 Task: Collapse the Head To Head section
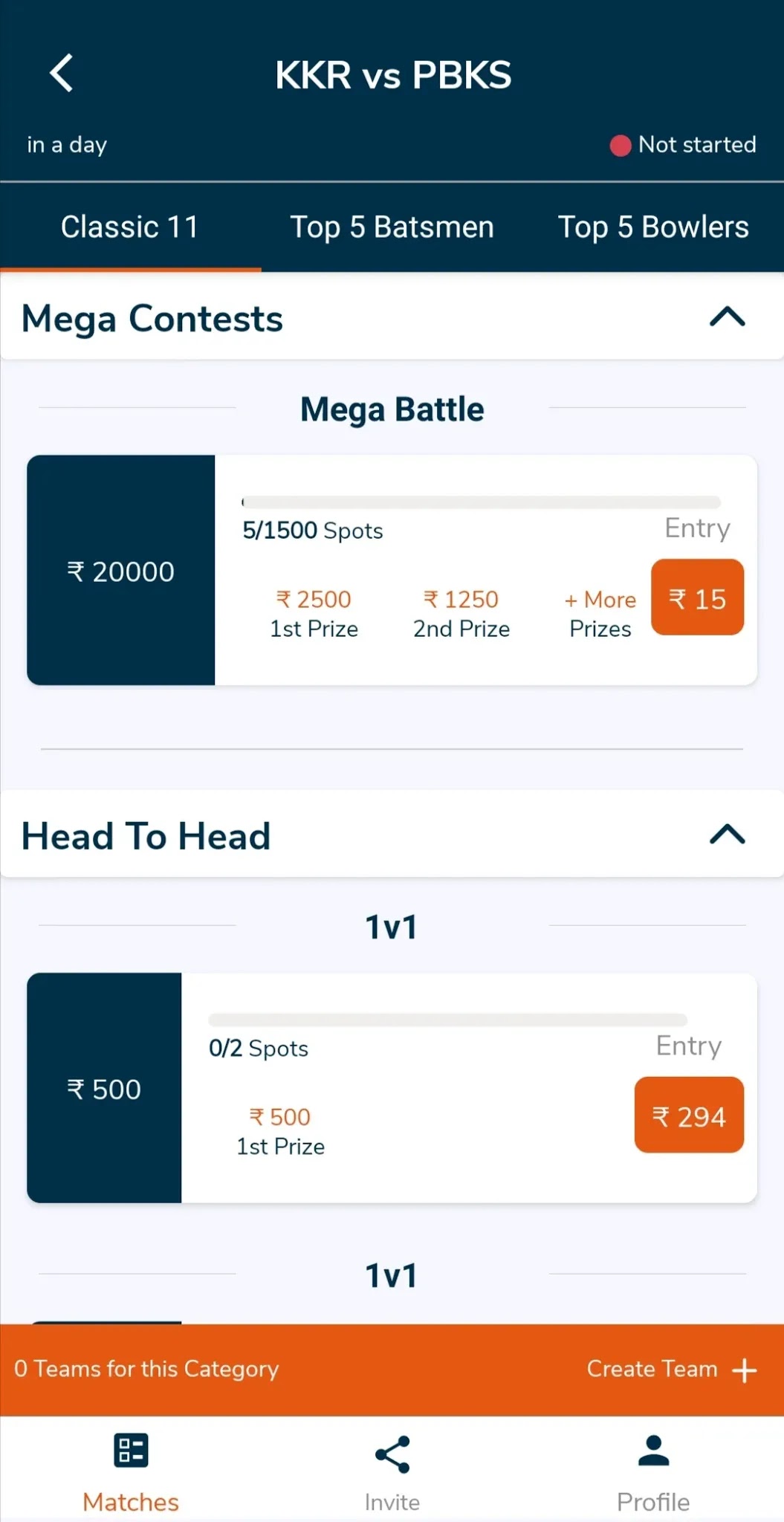pyautogui.click(x=727, y=835)
